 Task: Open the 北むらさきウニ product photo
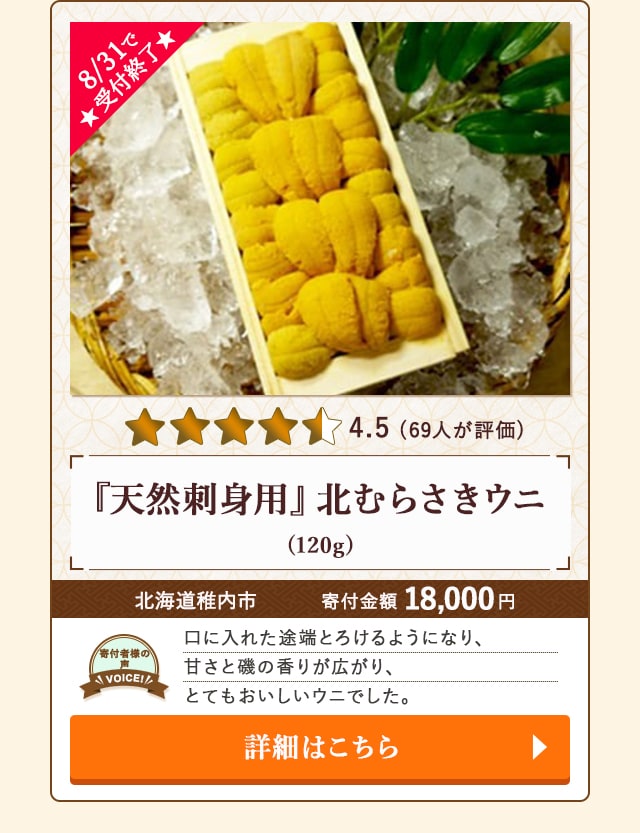point(320,208)
